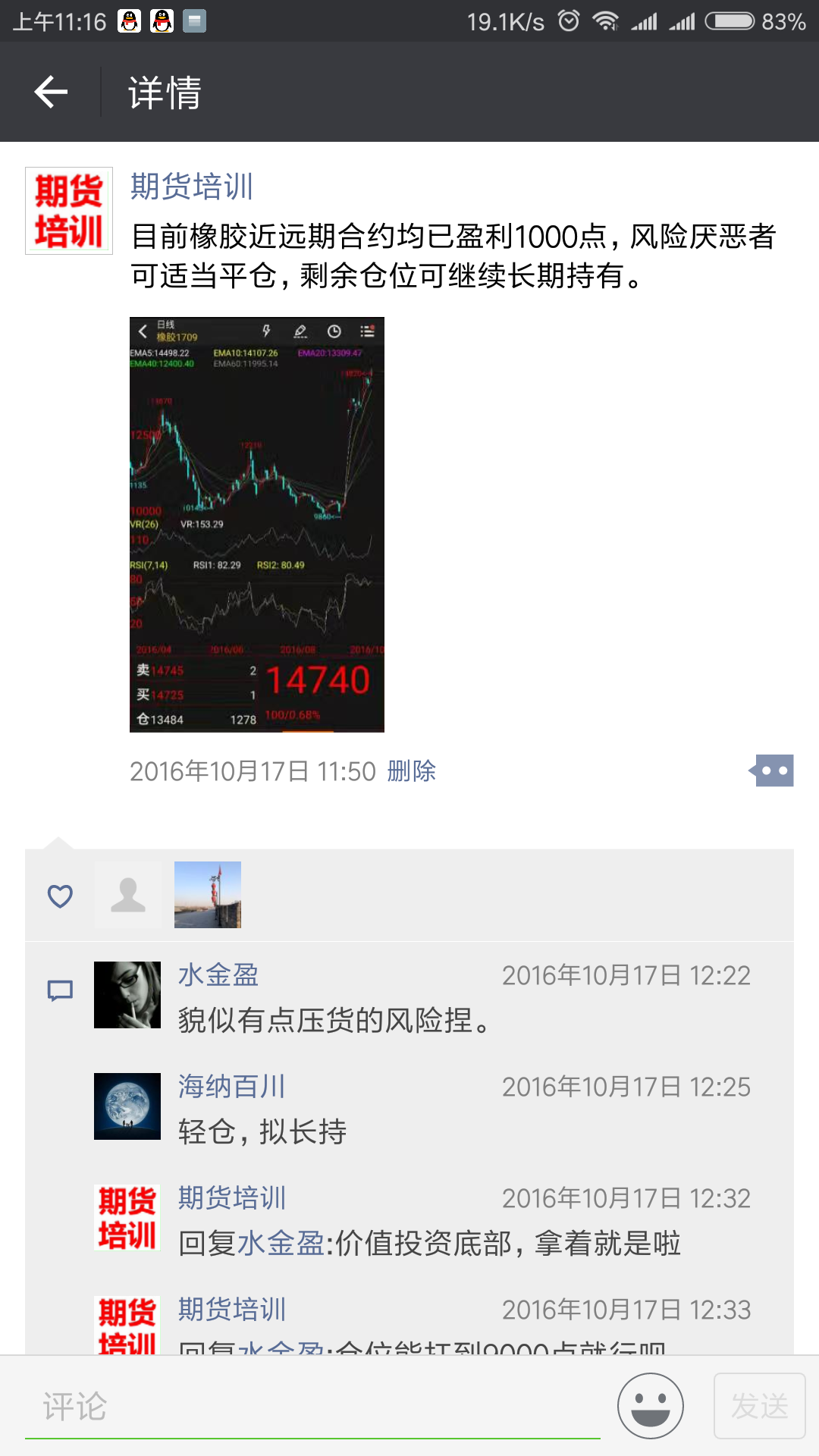Open 海纳百川's profile name
The width and height of the screenshot is (819, 1456).
coord(232,1086)
